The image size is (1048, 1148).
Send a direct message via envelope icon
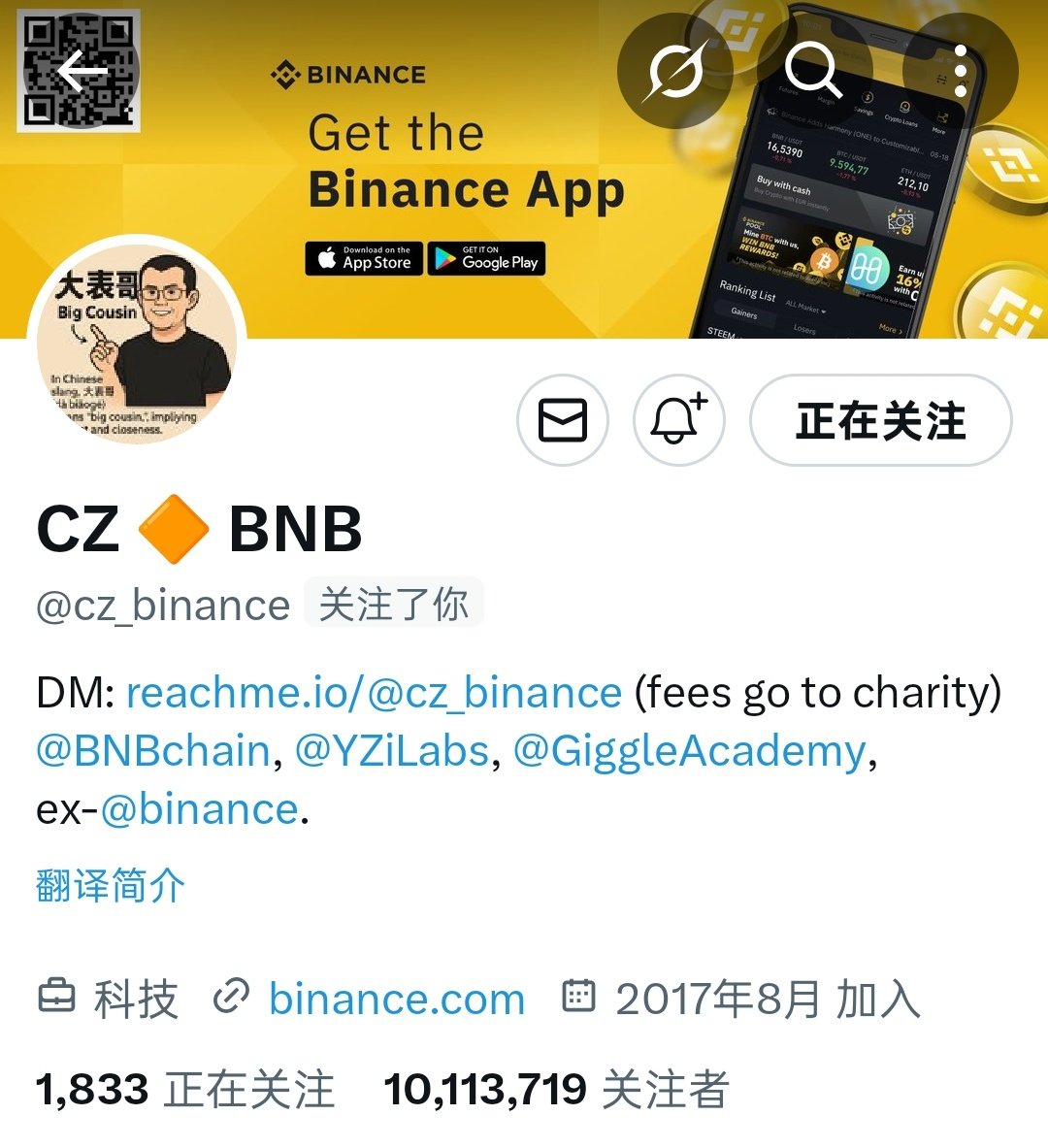pyautogui.click(x=563, y=421)
